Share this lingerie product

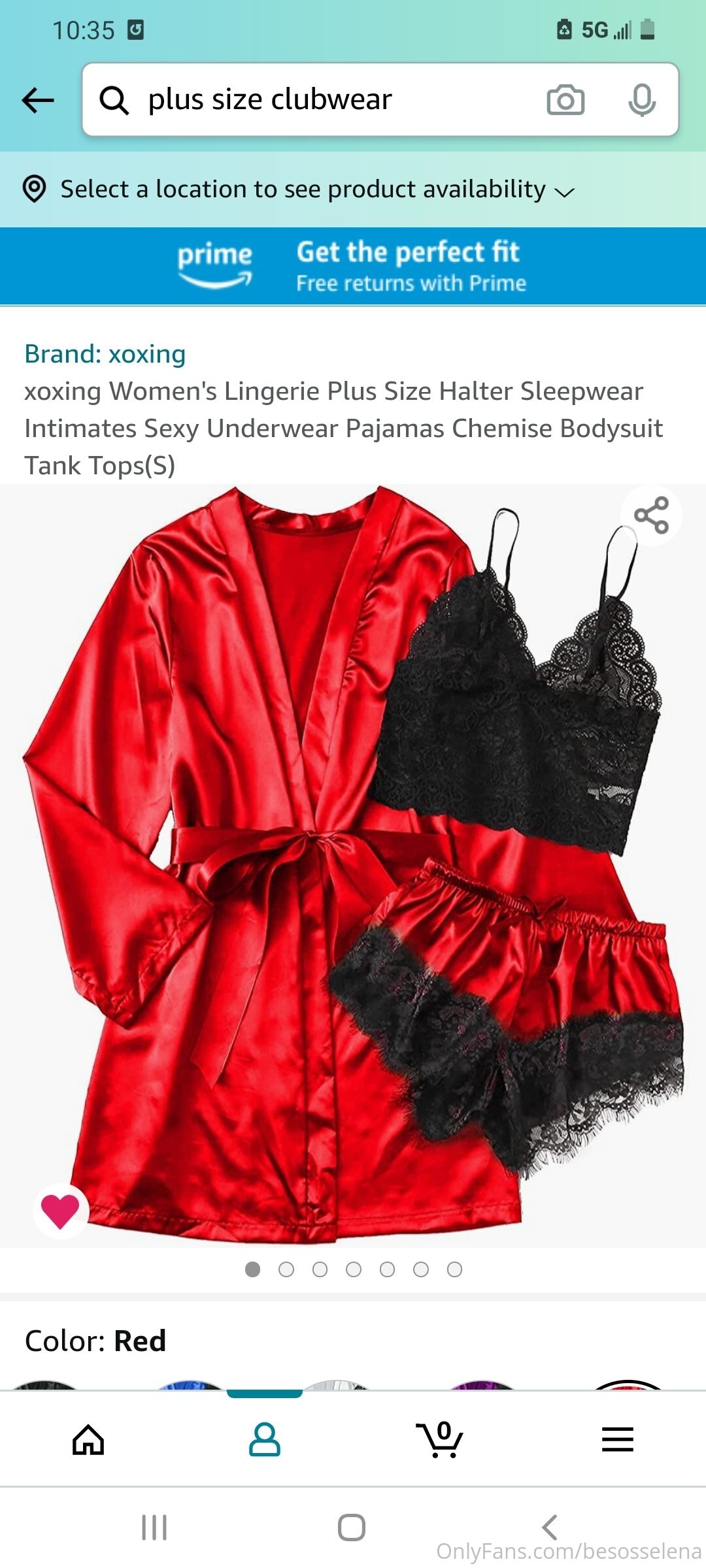[651, 515]
